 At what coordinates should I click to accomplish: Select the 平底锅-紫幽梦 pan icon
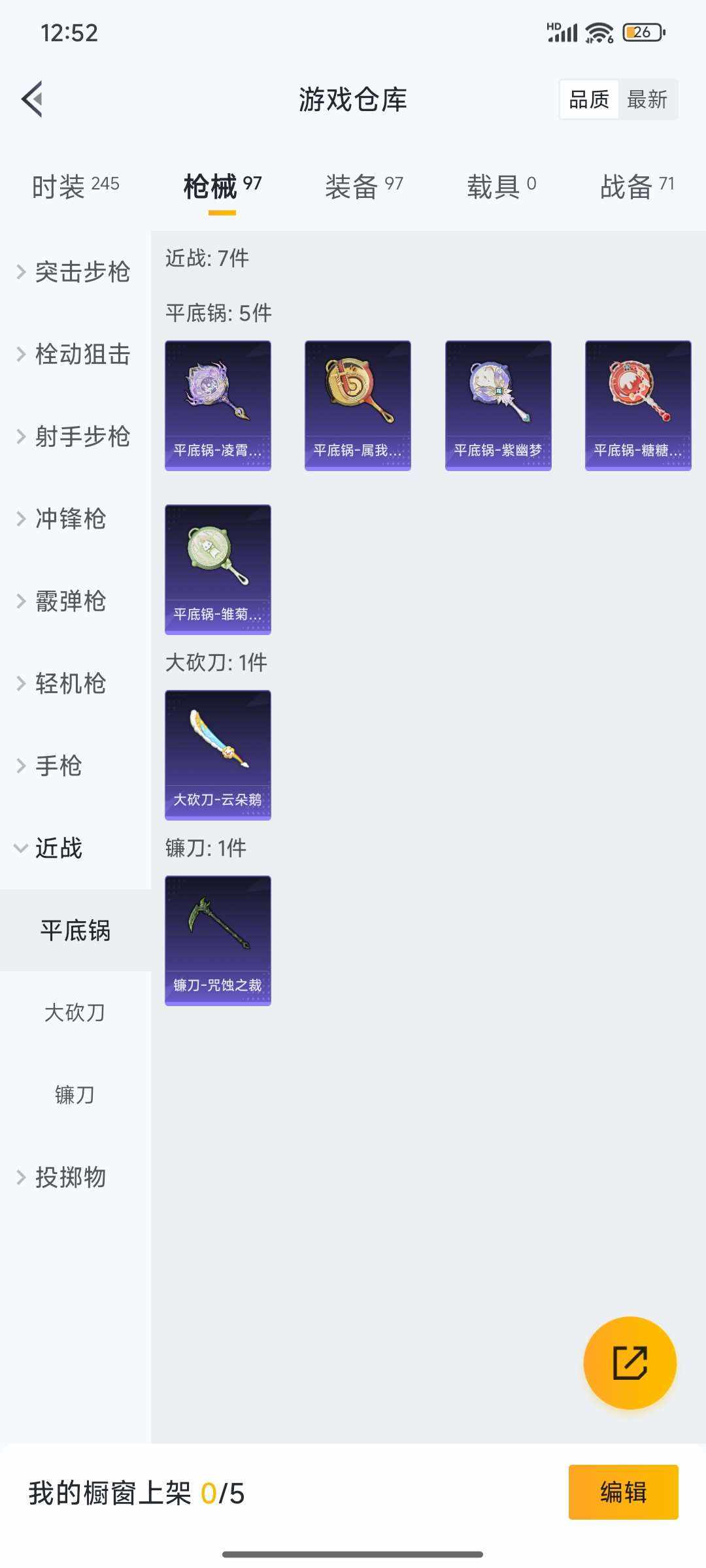(x=497, y=404)
